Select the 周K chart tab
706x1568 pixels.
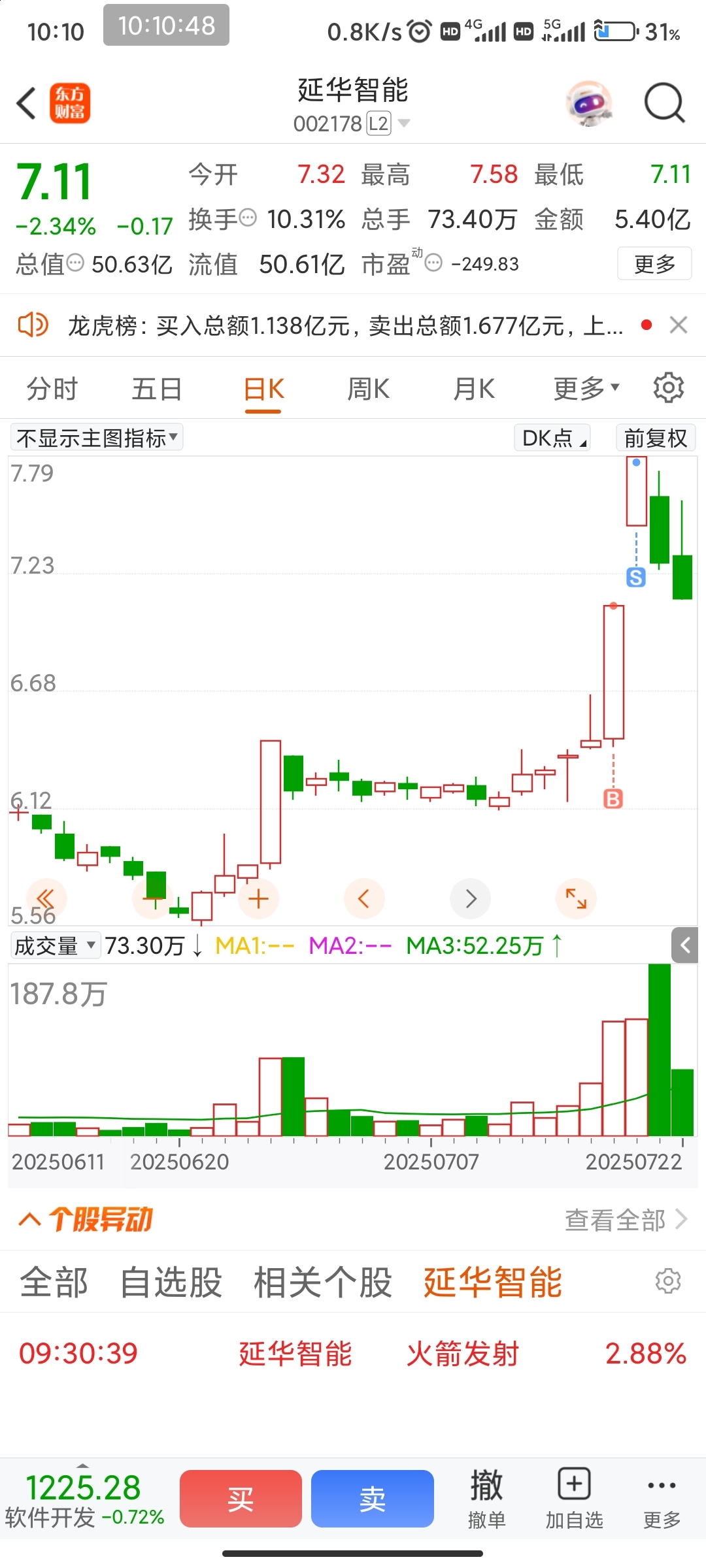point(368,389)
